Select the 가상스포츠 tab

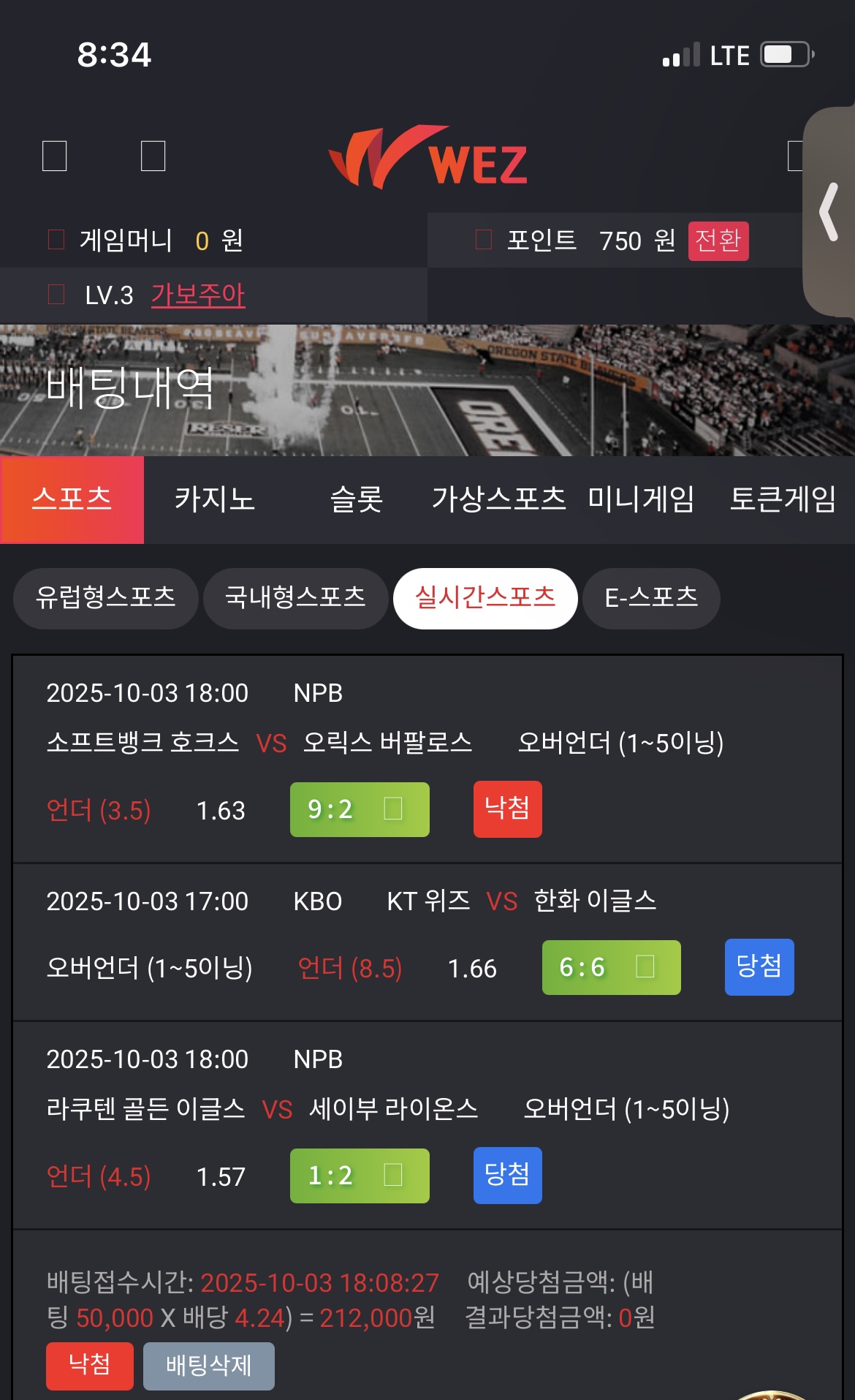[498, 500]
